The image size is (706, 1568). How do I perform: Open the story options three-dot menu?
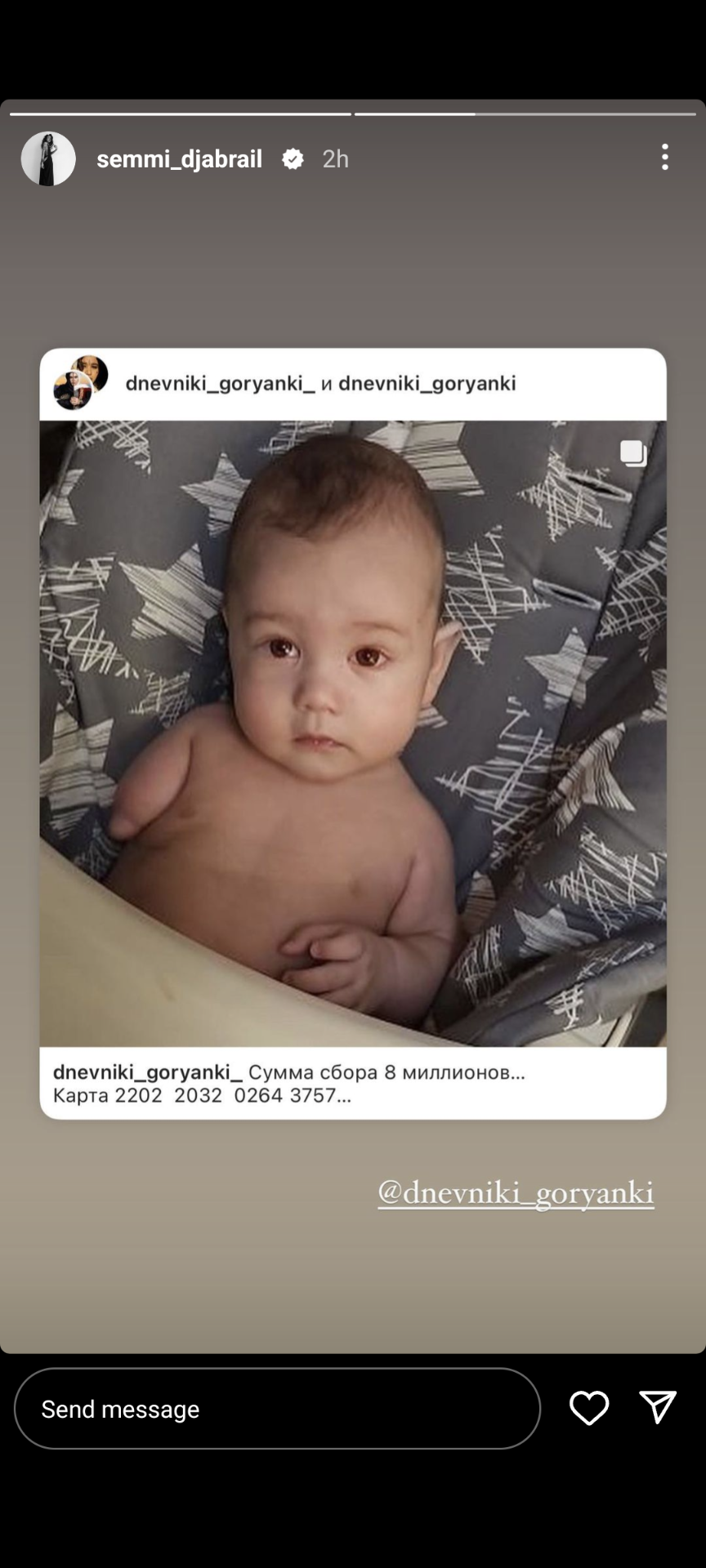click(x=665, y=158)
